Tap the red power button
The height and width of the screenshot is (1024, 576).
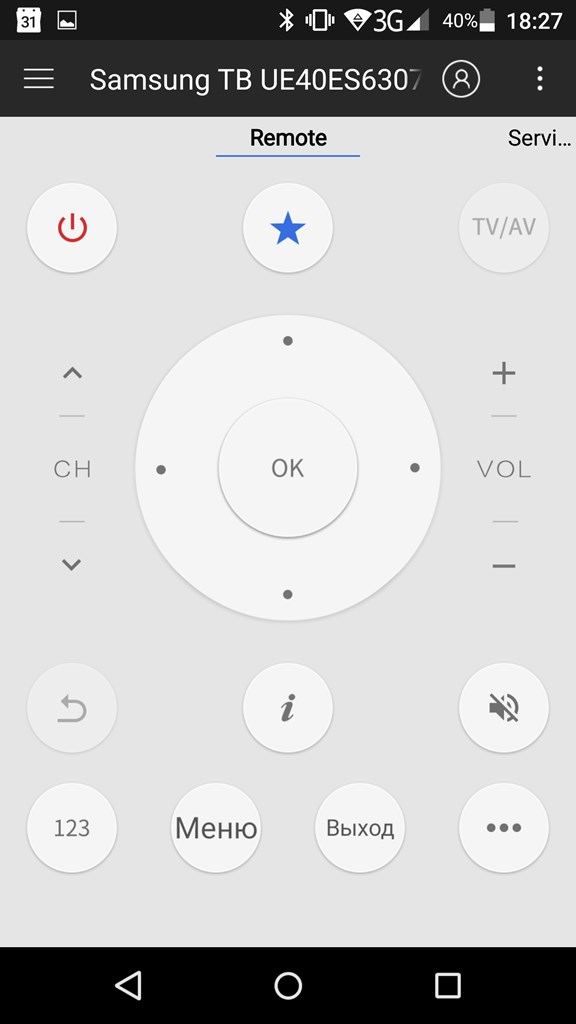pos(72,228)
